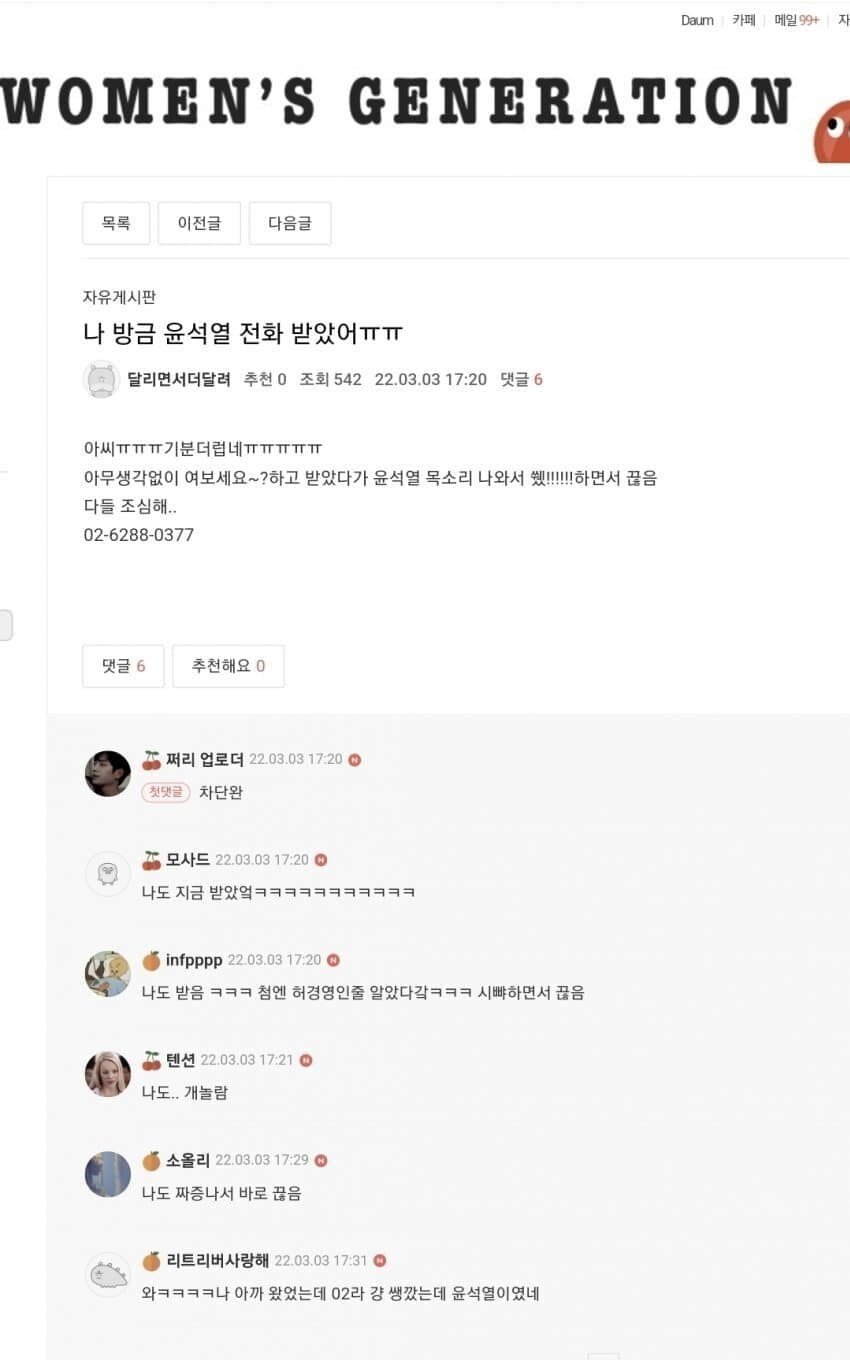This screenshot has width=850, height=1360.
Task: Jump to comments using the 댓글 6 button
Action: pos(122,665)
